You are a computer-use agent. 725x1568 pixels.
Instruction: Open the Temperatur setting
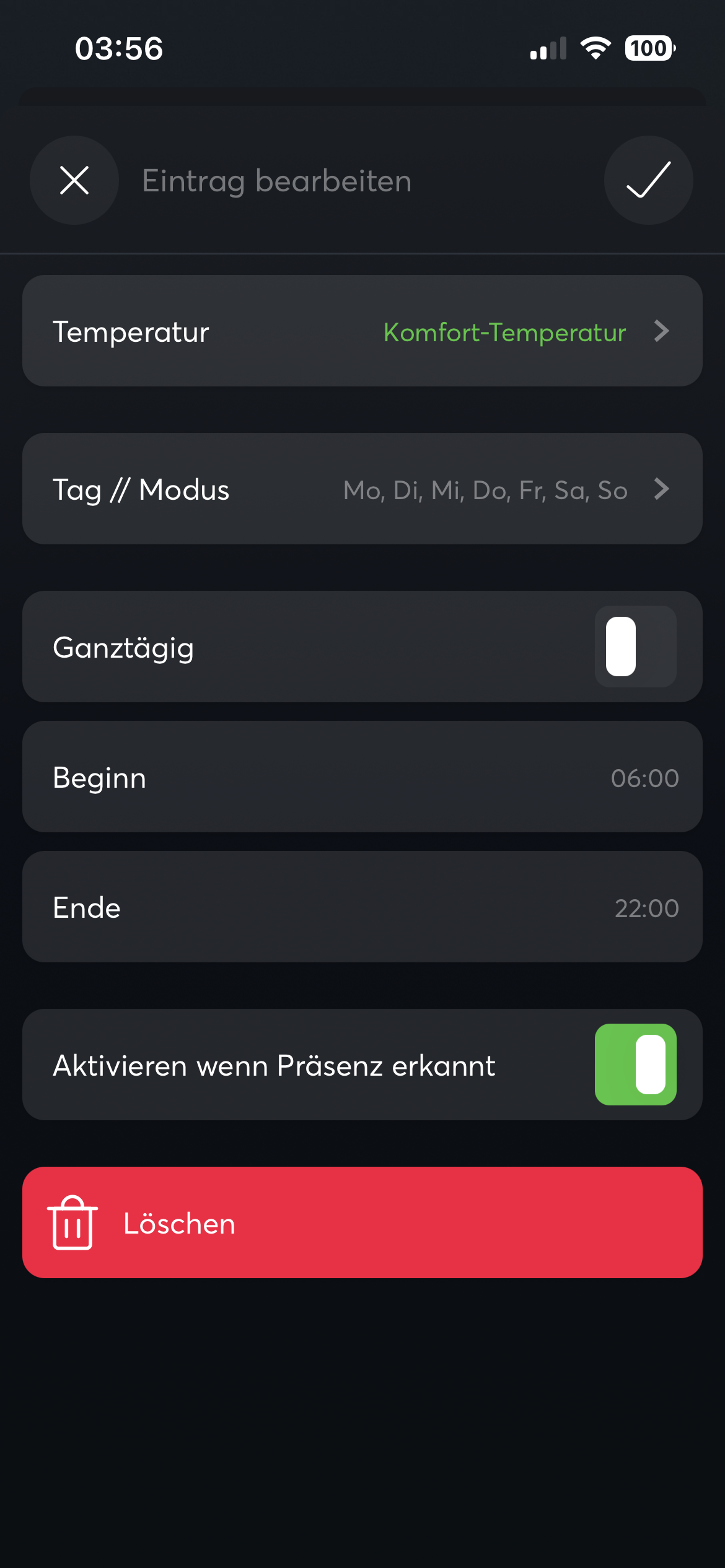pyautogui.click(x=362, y=331)
